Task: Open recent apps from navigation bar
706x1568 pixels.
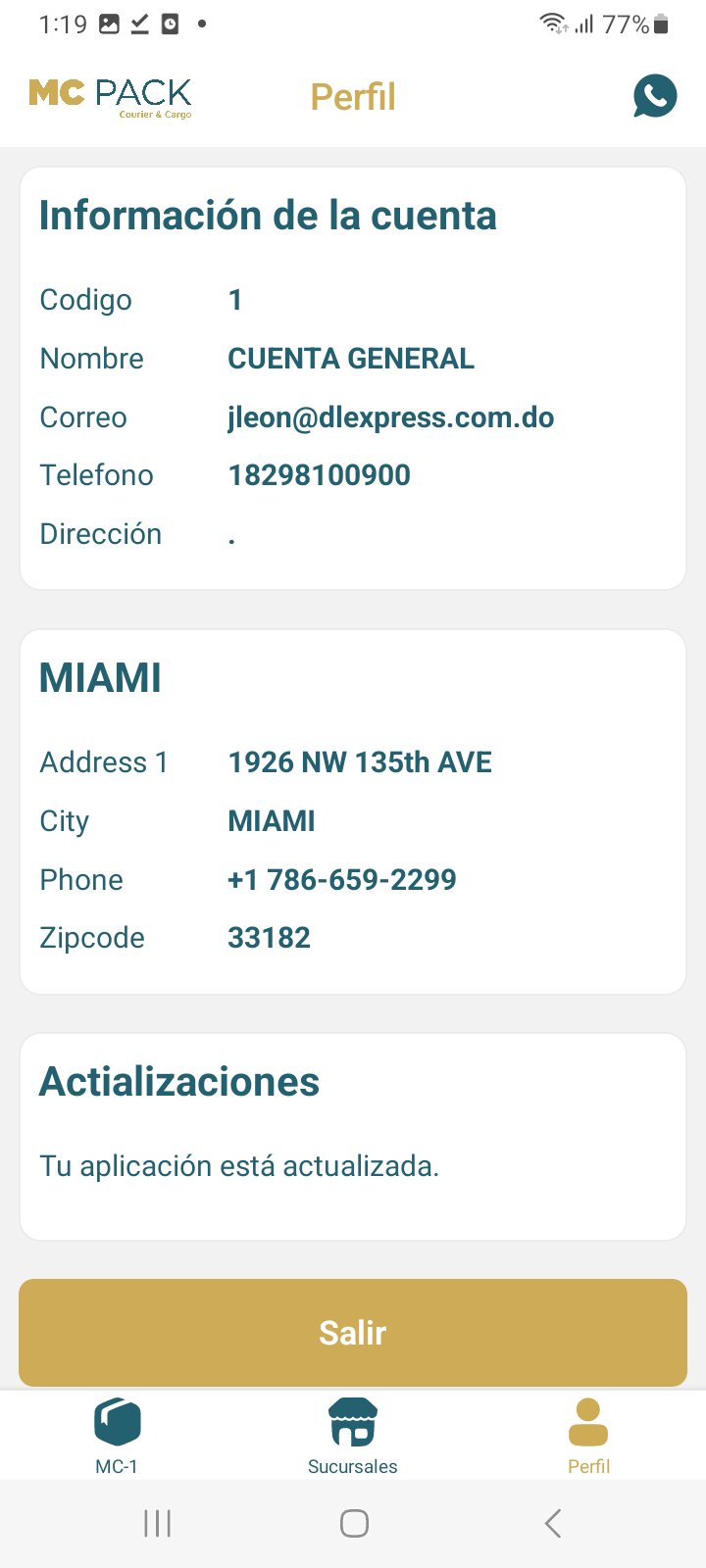Action: coord(157,1523)
